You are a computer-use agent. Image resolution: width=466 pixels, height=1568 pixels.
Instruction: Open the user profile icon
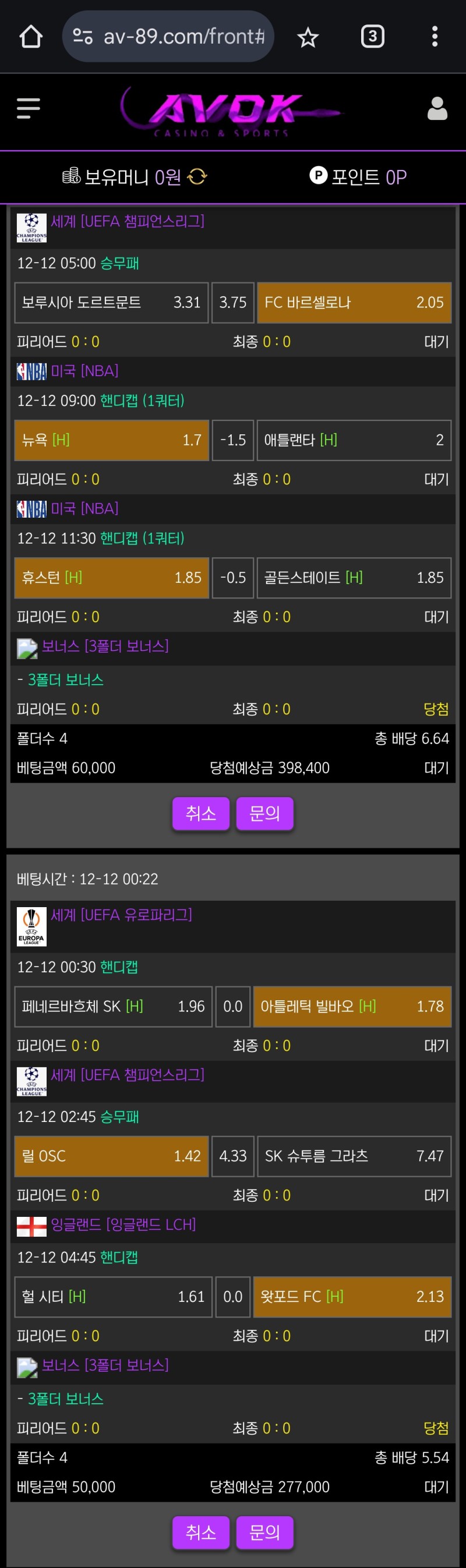[437, 109]
